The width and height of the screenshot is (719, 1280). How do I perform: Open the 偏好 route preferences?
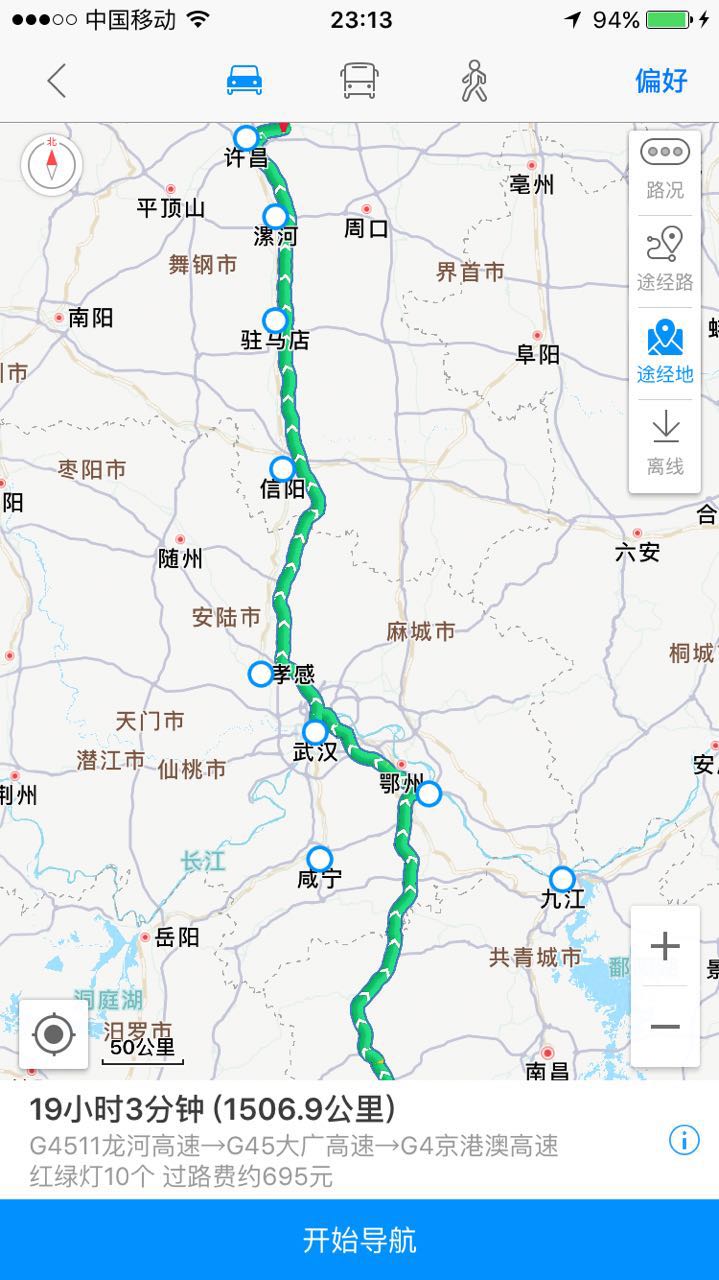[x=661, y=81]
